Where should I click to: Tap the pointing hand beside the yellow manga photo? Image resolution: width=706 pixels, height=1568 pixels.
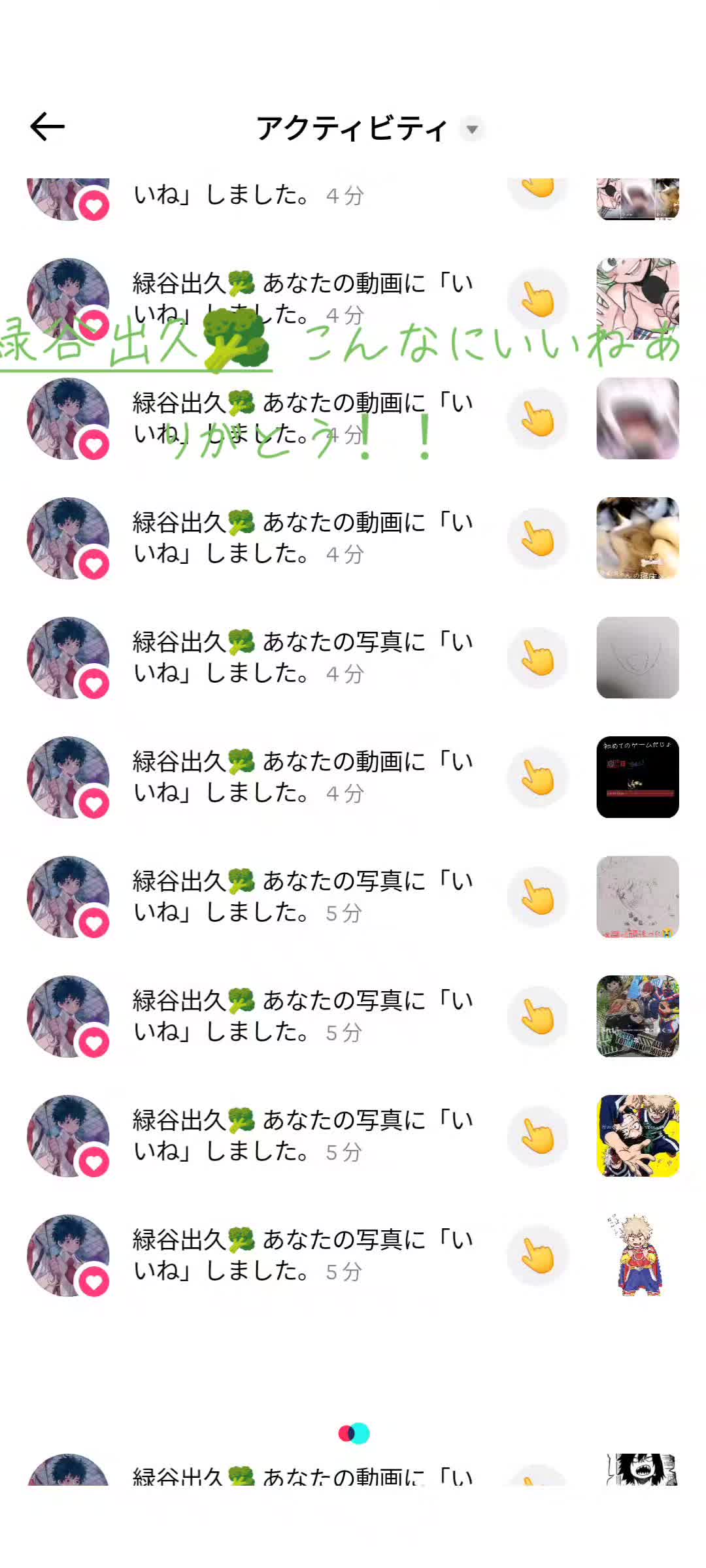[537, 1136]
